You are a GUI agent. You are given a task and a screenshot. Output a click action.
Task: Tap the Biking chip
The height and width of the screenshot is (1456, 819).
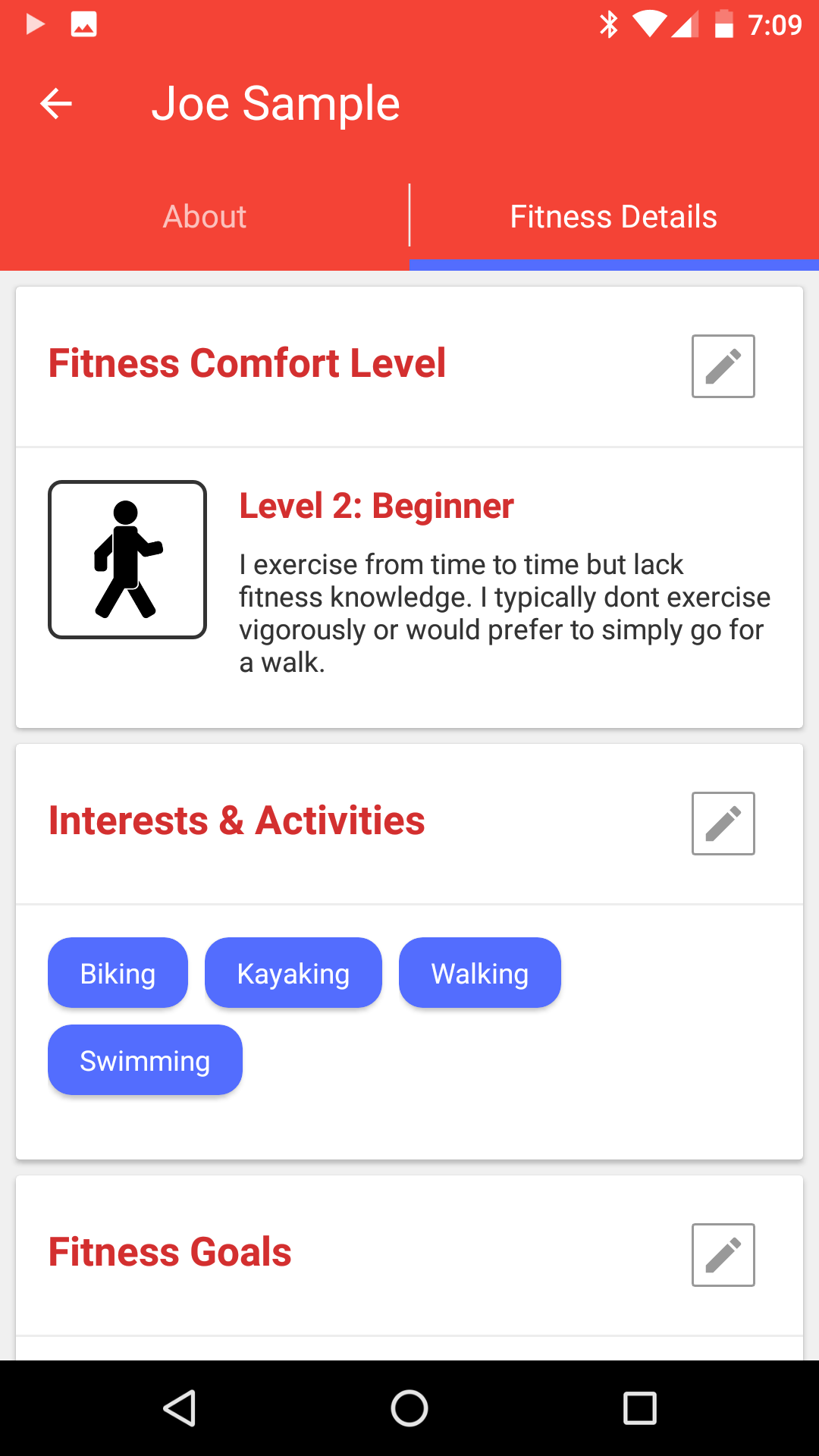coord(118,973)
